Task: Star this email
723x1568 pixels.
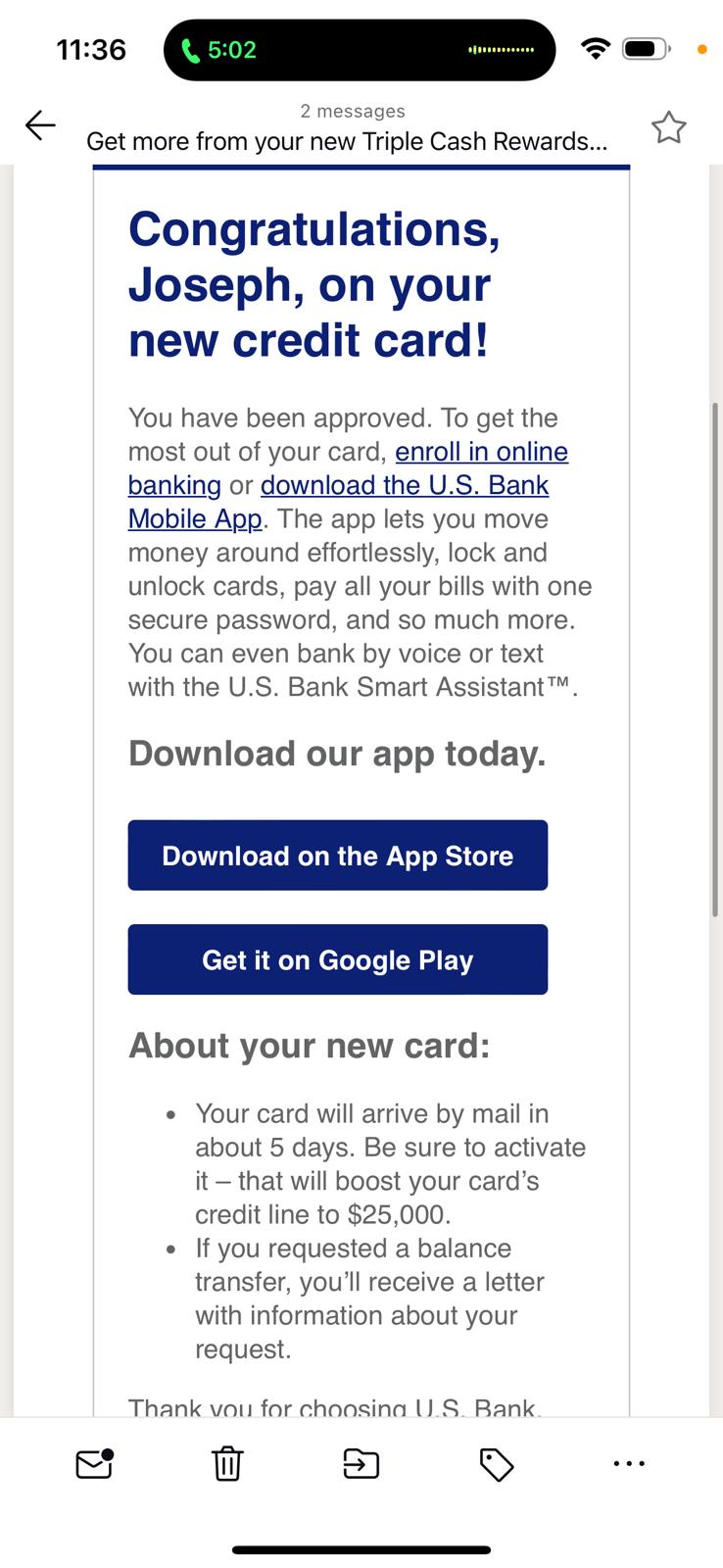Action: tap(668, 127)
